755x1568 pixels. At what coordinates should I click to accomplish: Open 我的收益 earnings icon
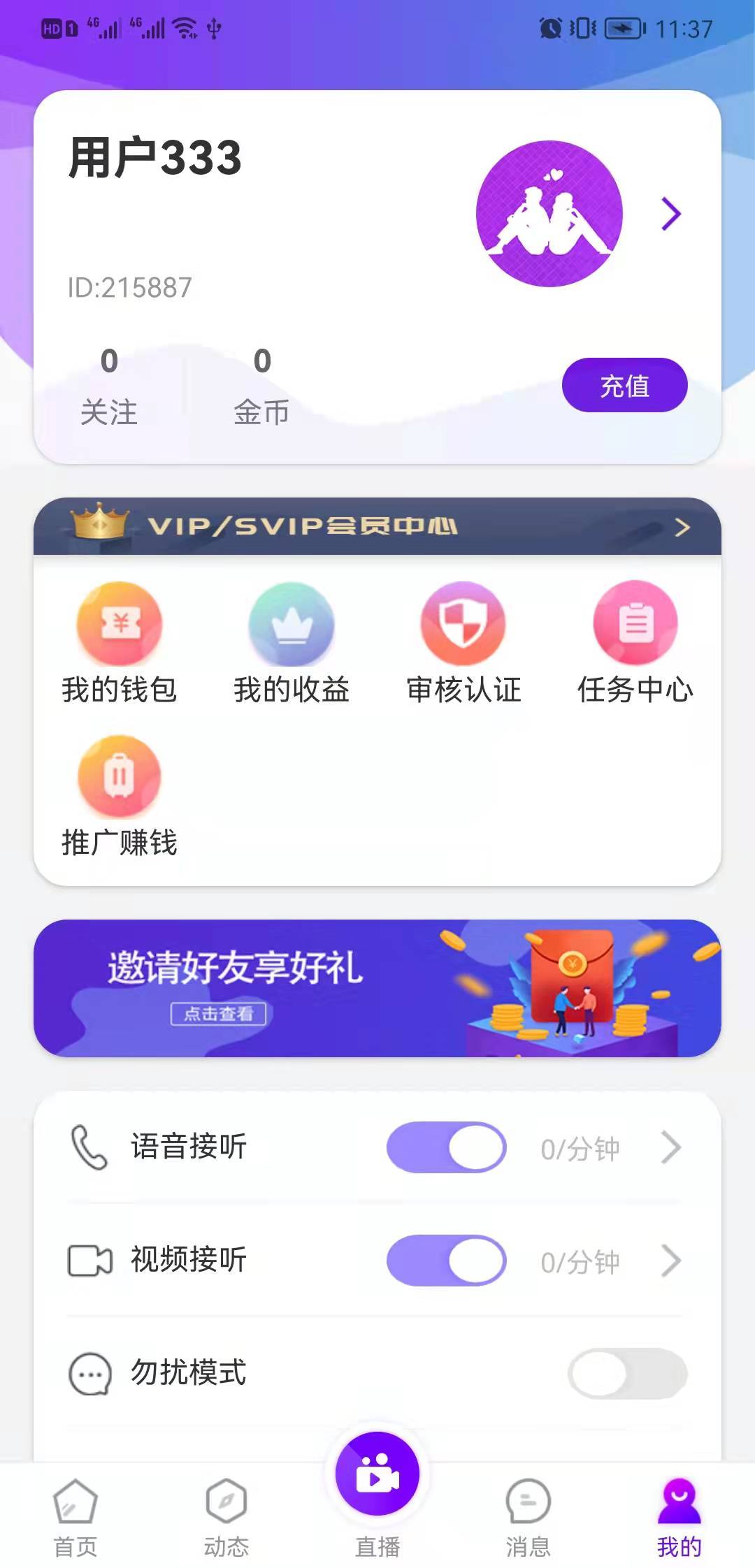pos(292,625)
